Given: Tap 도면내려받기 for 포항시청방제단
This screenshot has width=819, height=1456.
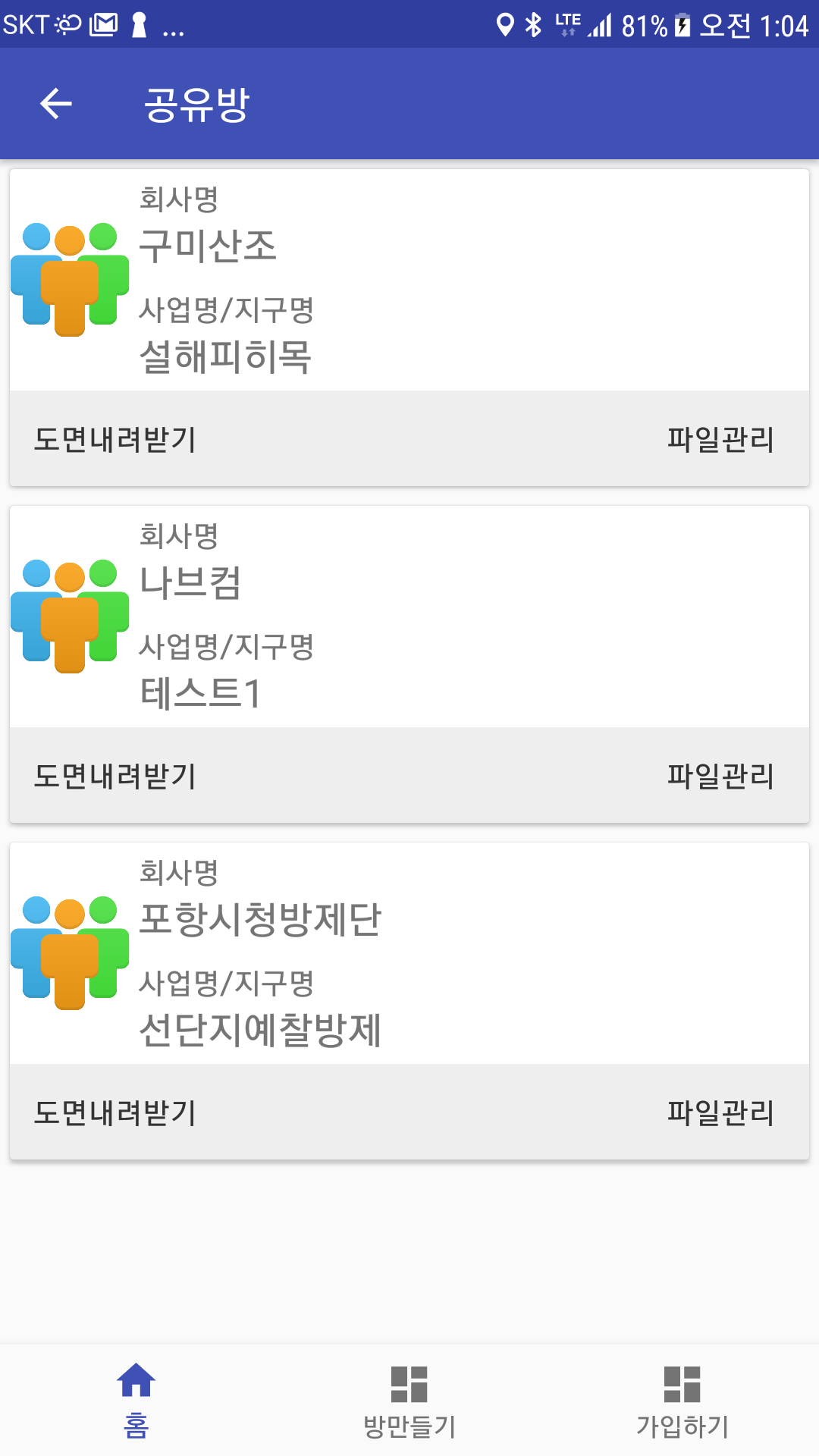Looking at the screenshot, I should point(115,1112).
